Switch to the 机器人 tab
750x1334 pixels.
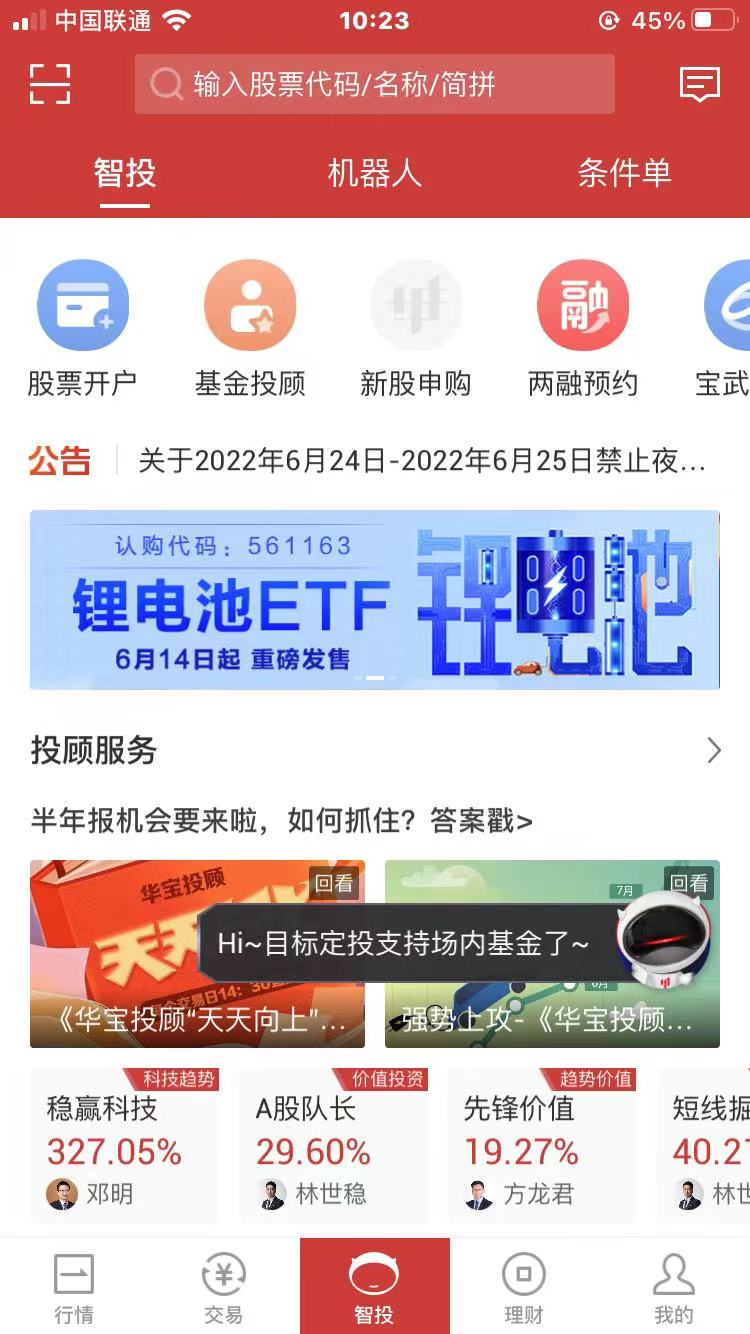(x=374, y=173)
